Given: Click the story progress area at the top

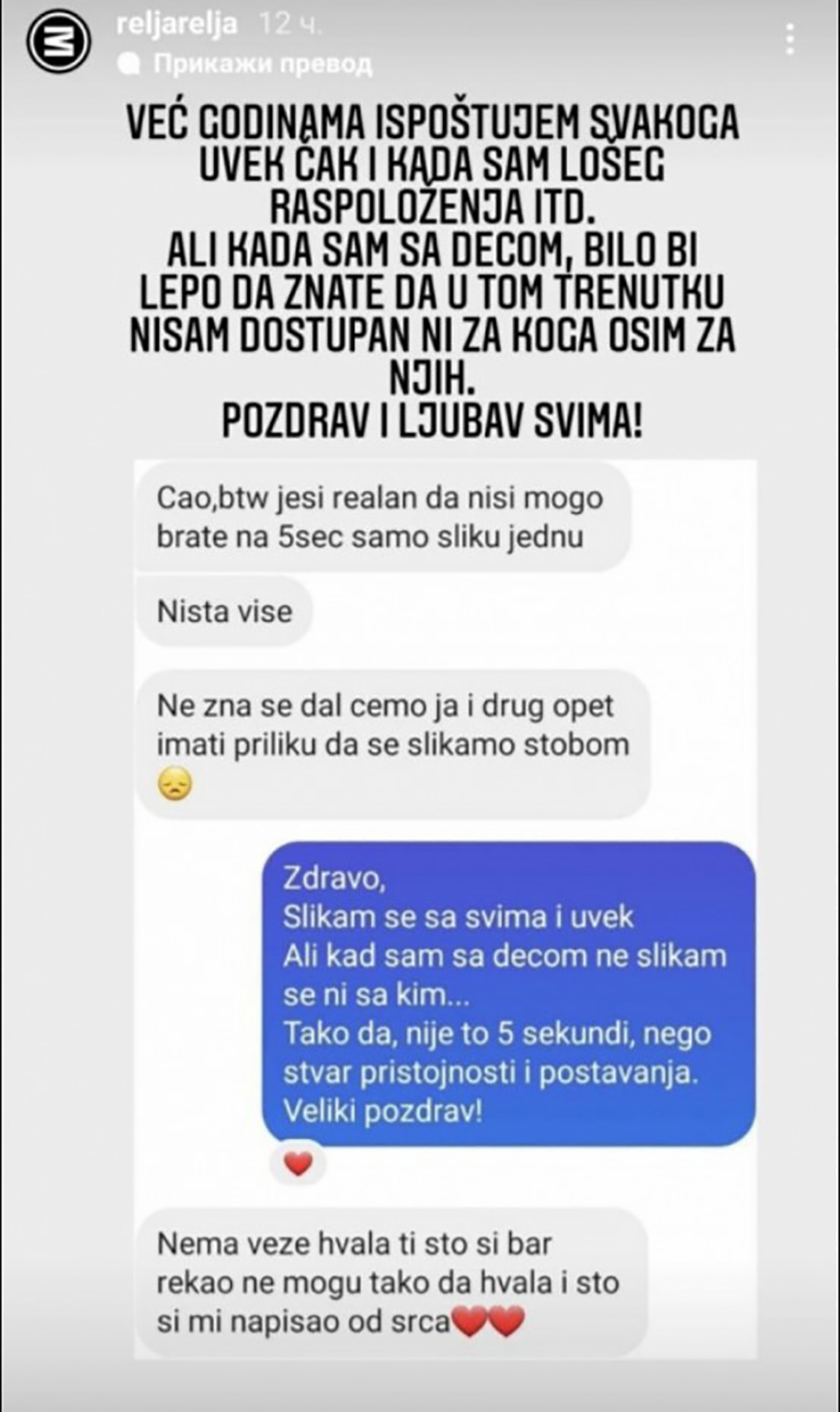Looking at the screenshot, I should [420, 6].
